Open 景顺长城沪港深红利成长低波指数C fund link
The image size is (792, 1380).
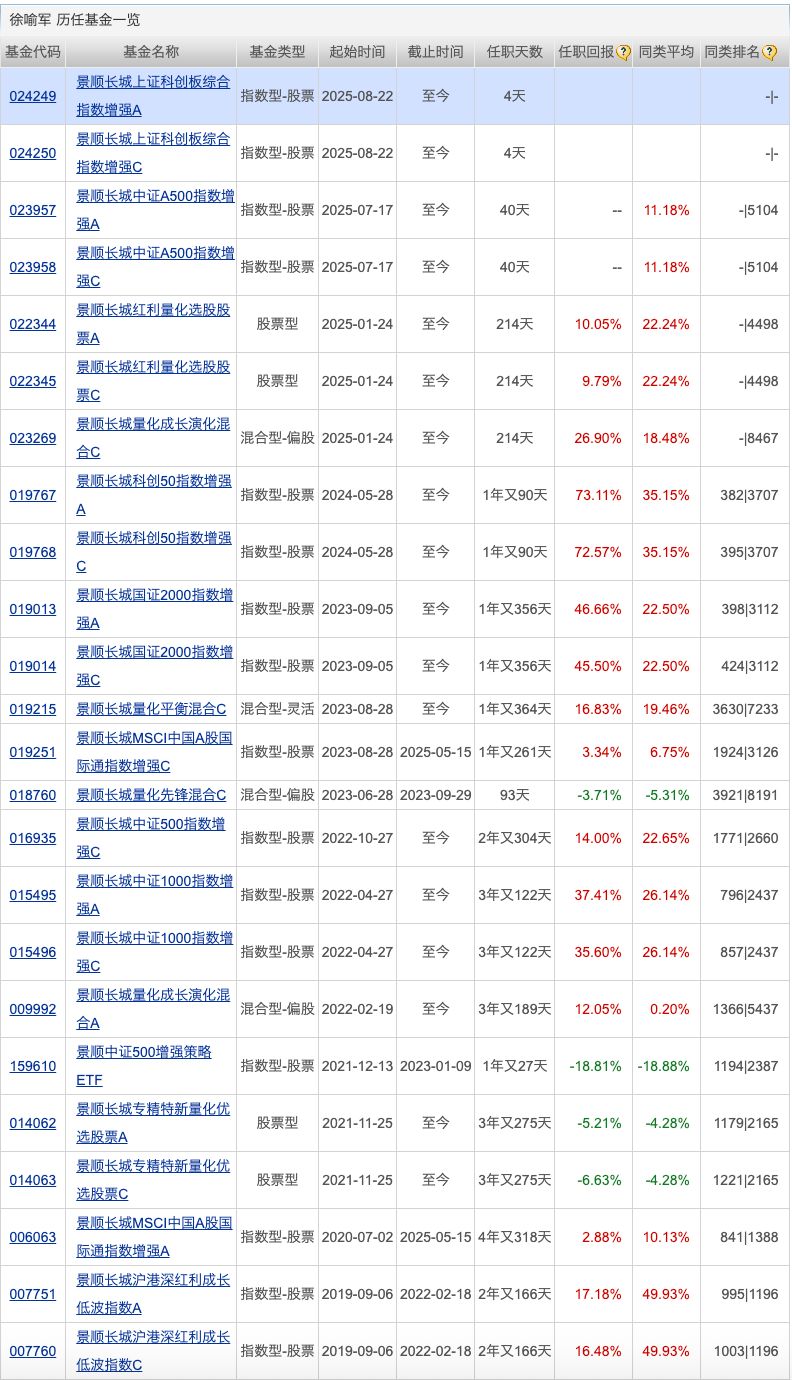(153, 1337)
